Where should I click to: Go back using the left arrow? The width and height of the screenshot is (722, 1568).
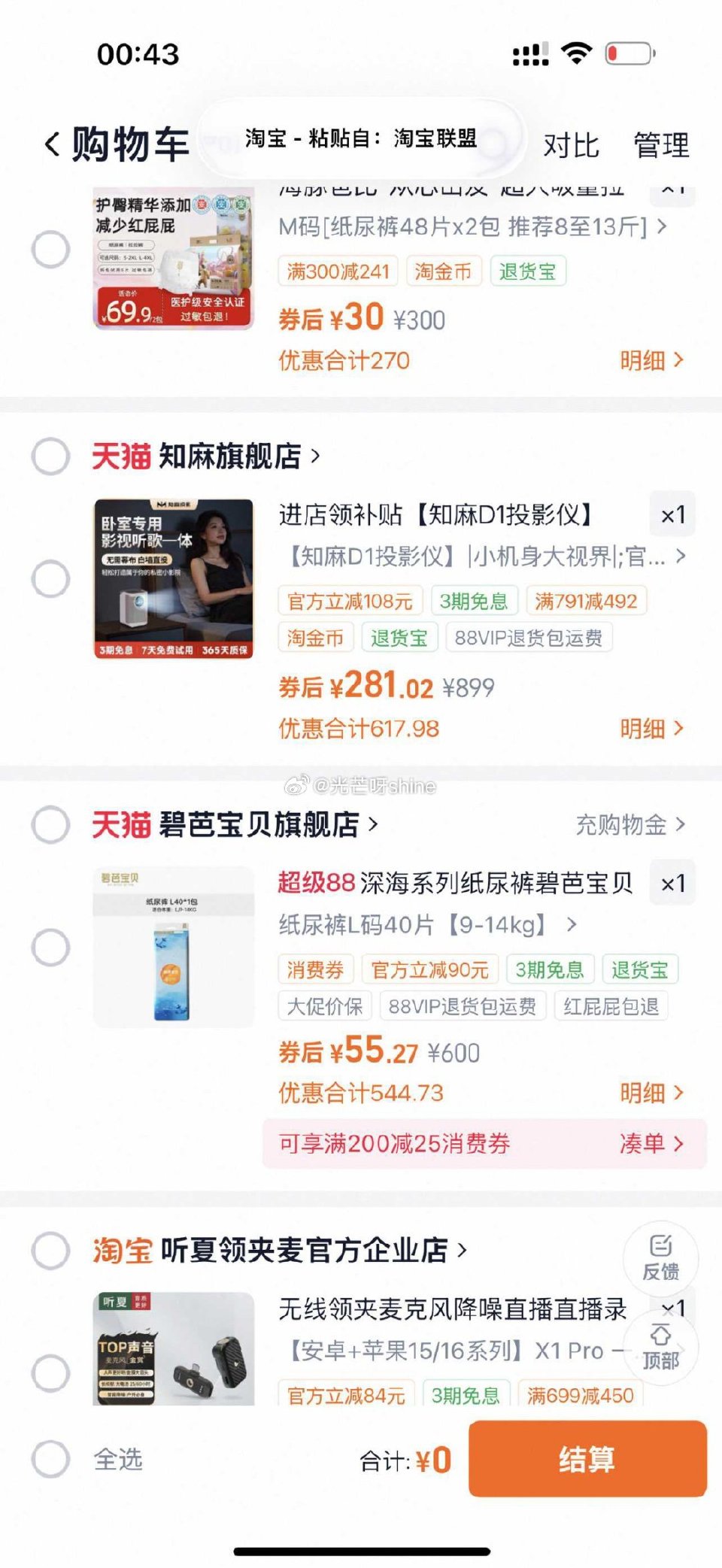point(52,144)
